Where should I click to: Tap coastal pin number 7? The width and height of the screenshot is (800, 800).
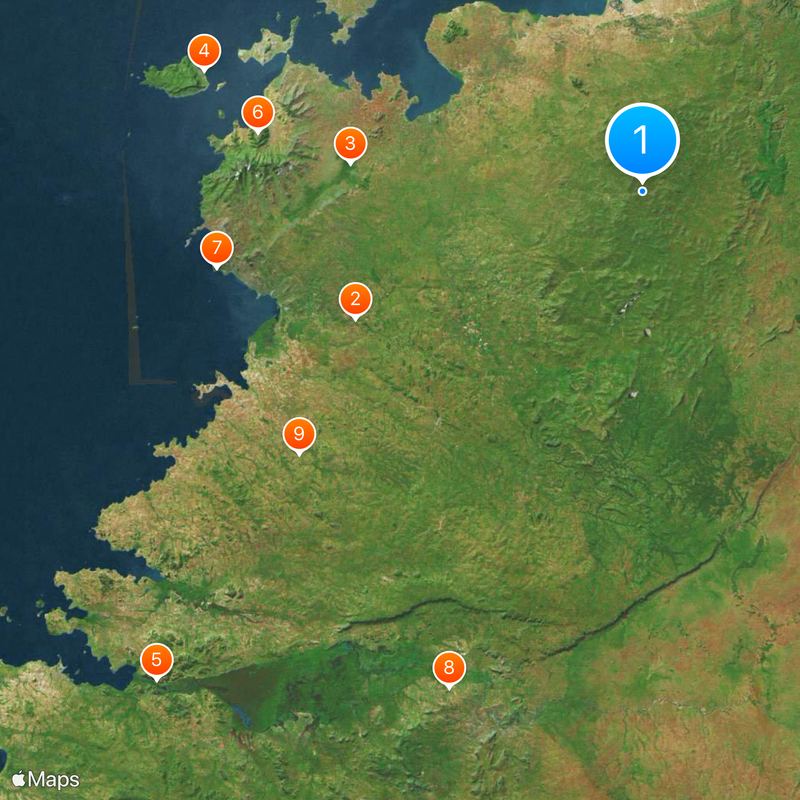[216, 247]
